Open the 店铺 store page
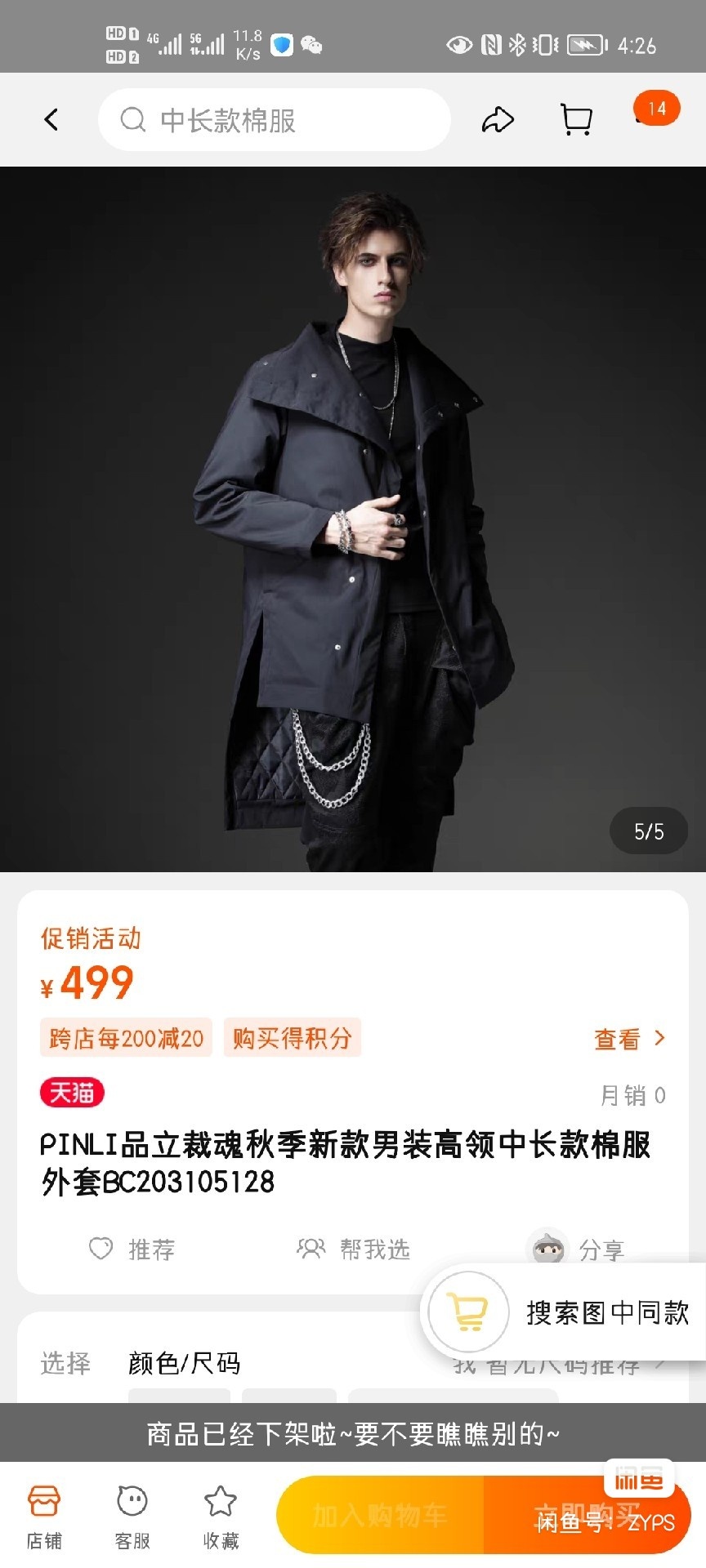 [x=44, y=1517]
